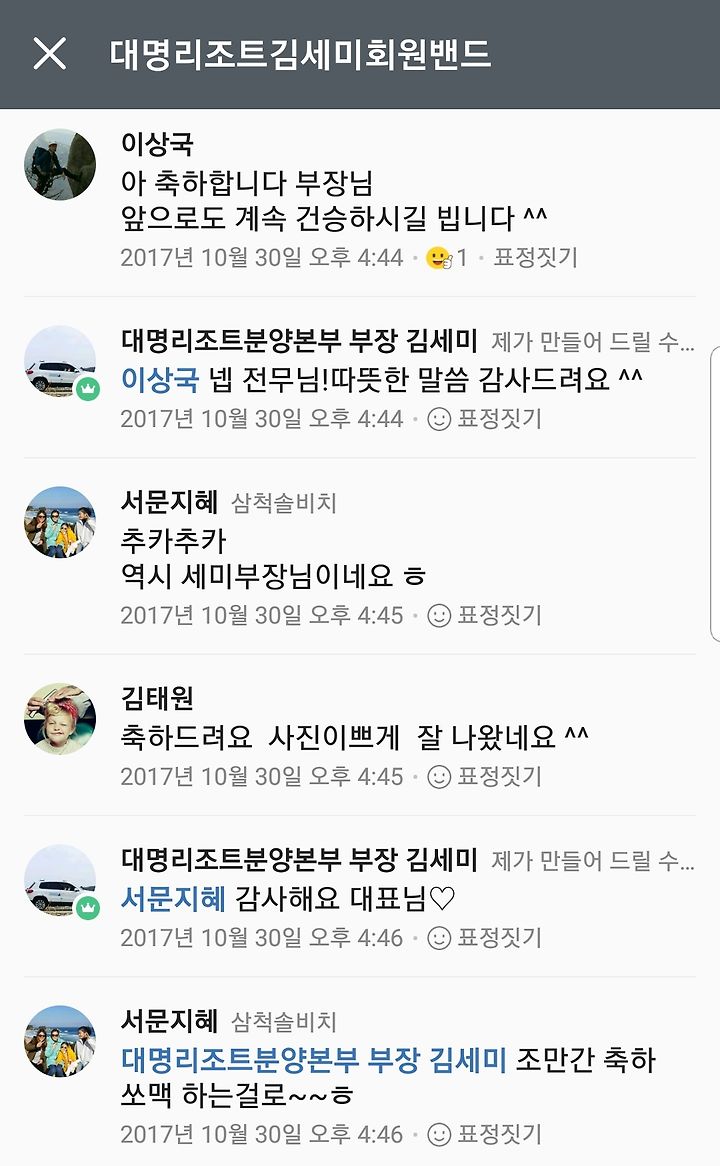Close the comments screen with the X
The width and height of the screenshot is (720, 1166).
tap(50, 54)
